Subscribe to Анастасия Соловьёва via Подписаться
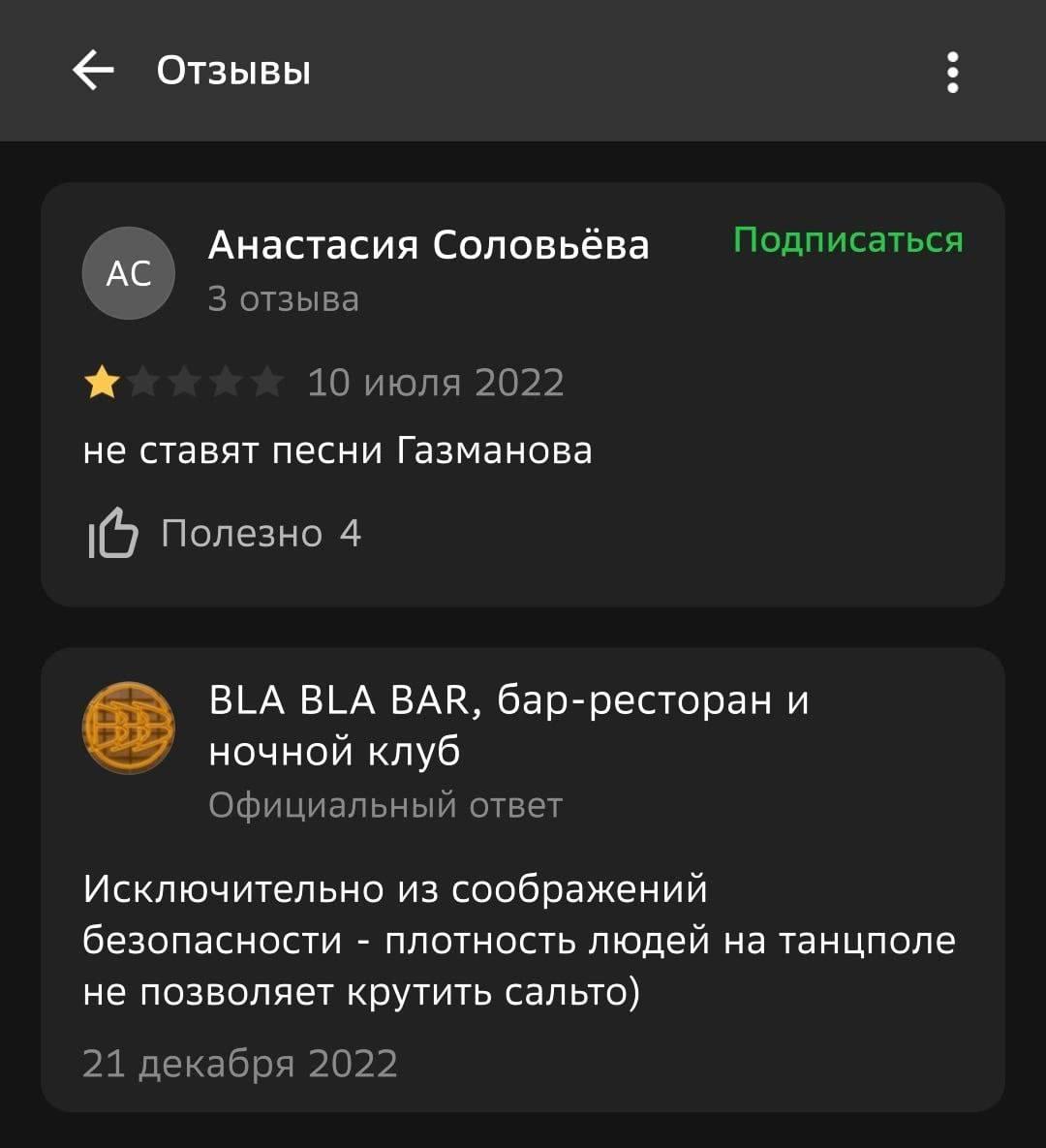 (847, 239)
